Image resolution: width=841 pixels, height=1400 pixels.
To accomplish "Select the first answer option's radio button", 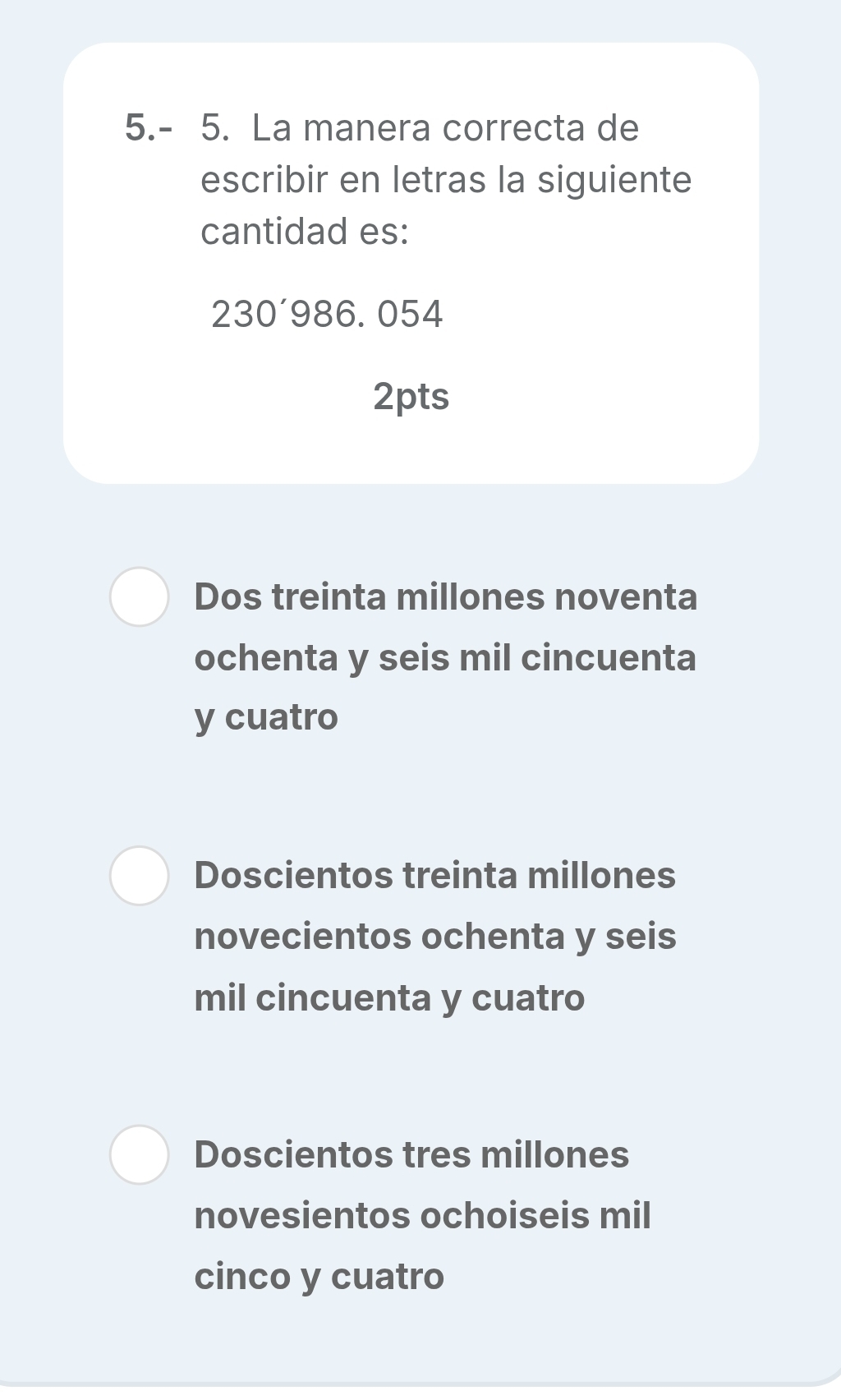I will click(140, 599).
